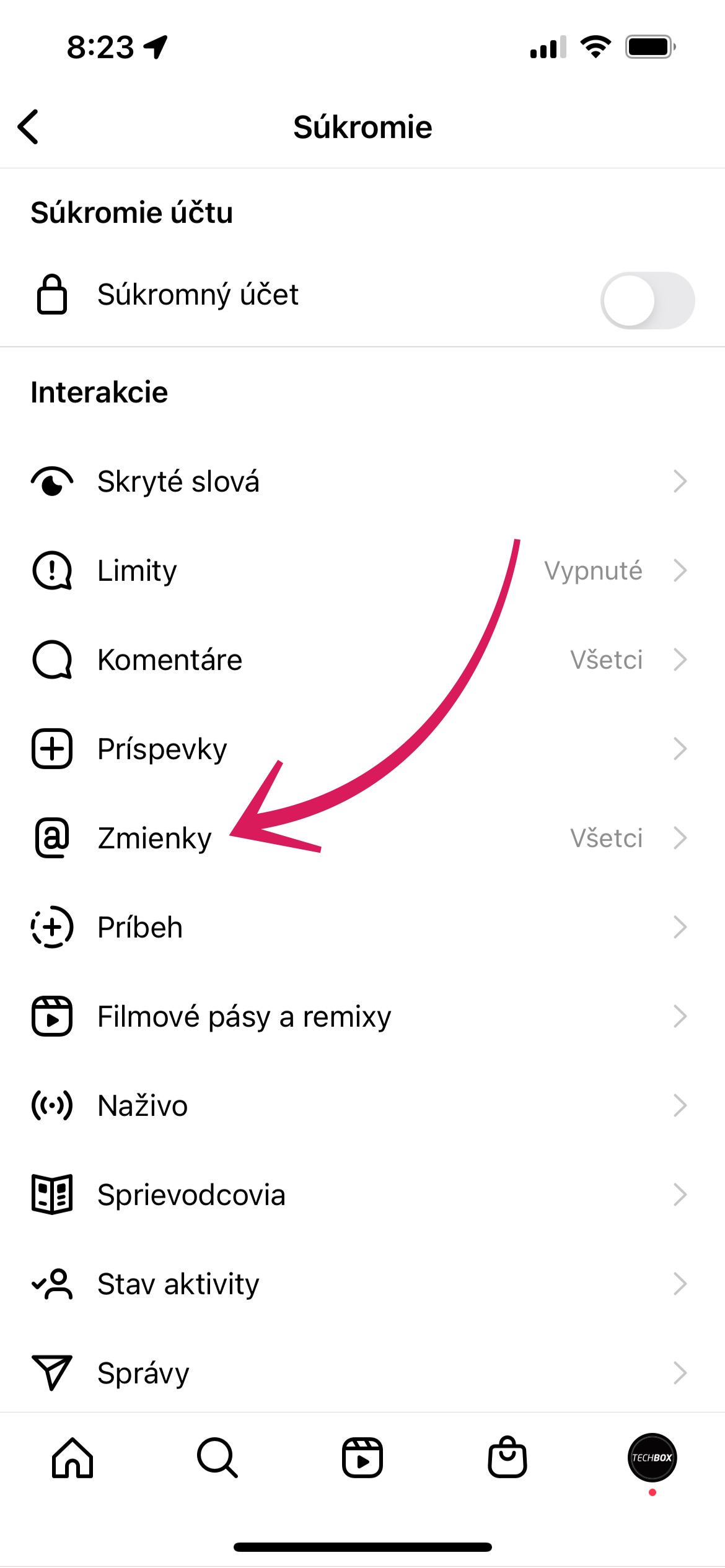The width and height of the screenshot is (725, 1568).
Task: Open the Príbeh settings row
Action: pyautogui.click(x=362, y=927)
